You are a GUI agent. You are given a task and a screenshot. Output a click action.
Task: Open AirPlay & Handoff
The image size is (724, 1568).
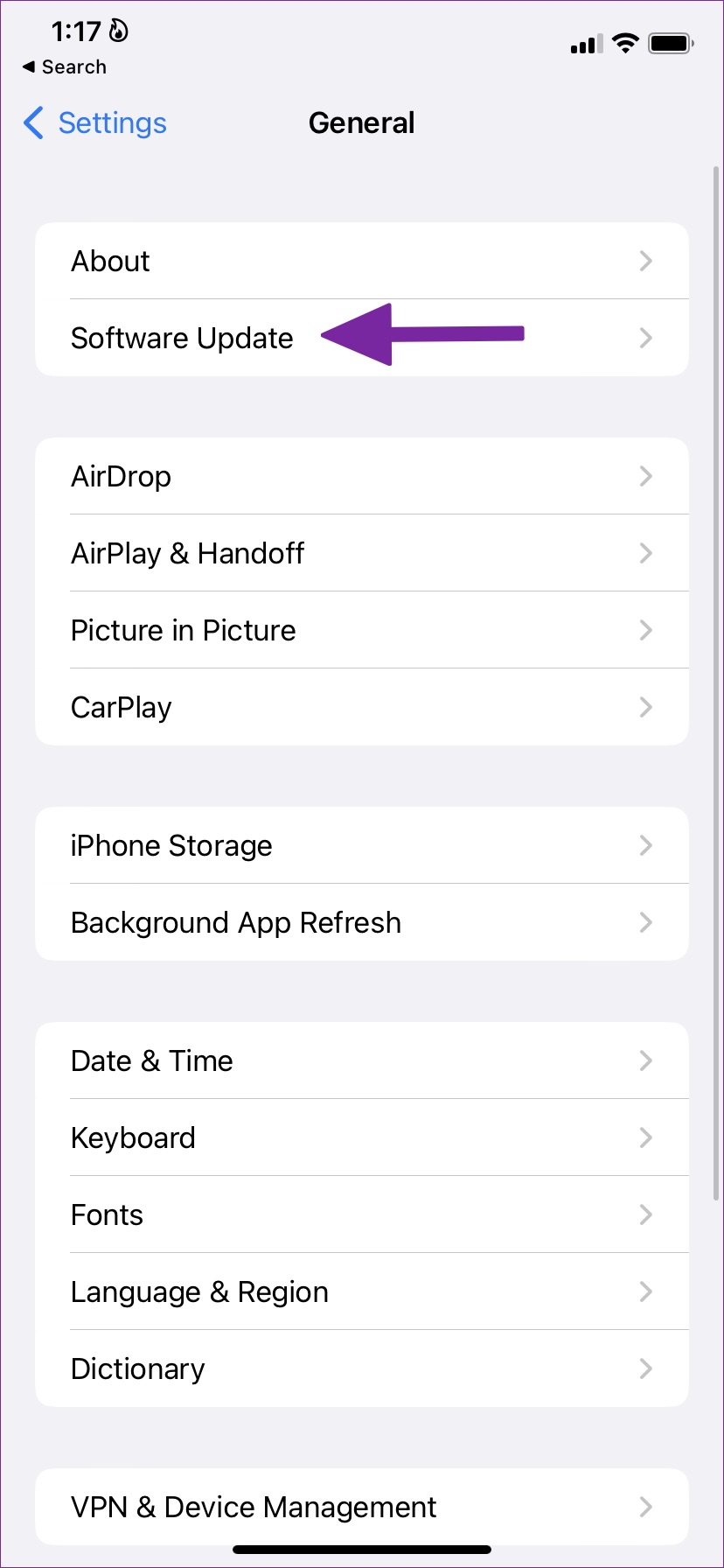(361, 553)
